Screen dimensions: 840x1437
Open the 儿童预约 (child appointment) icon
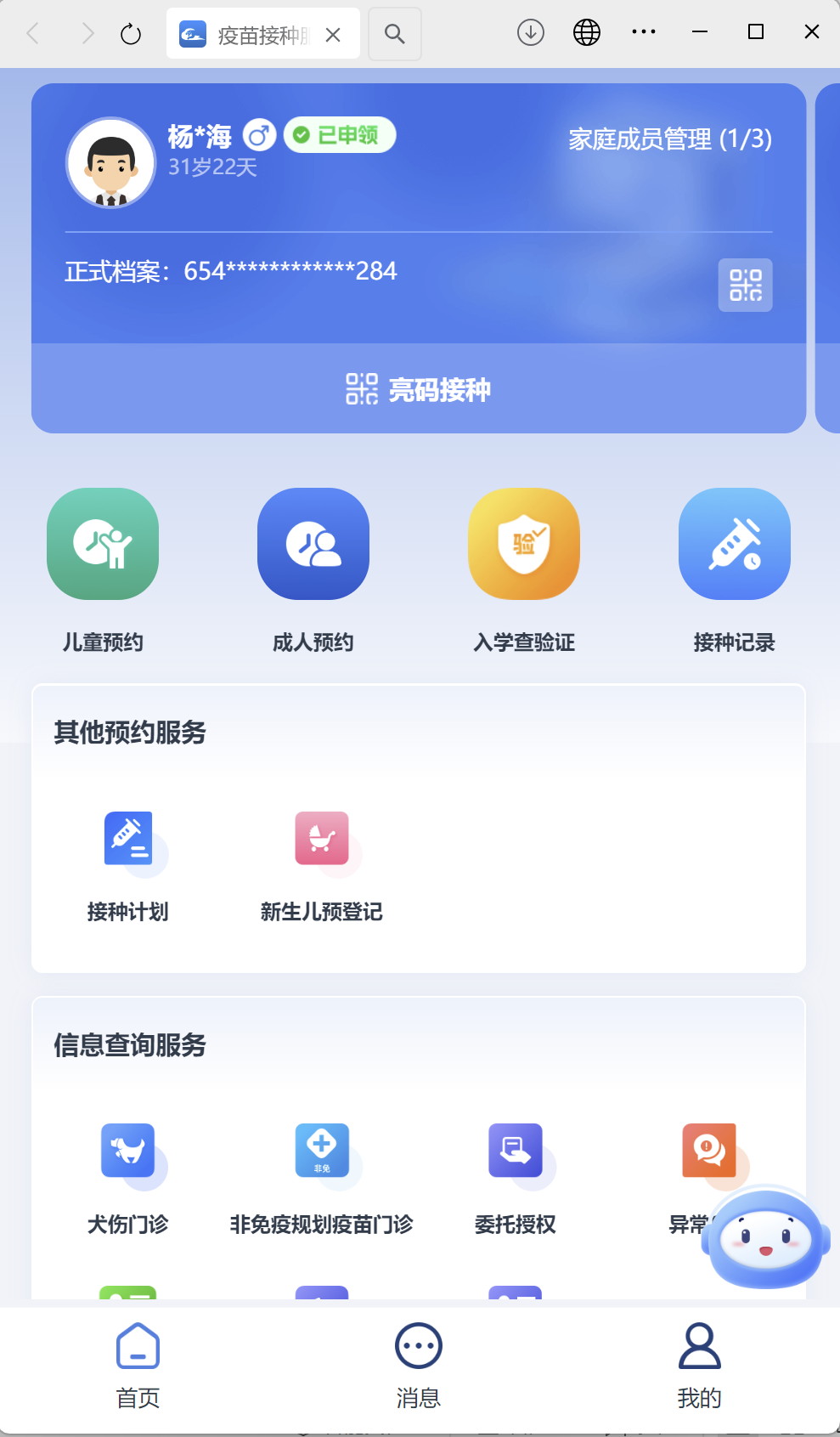(x=102, y=544)
